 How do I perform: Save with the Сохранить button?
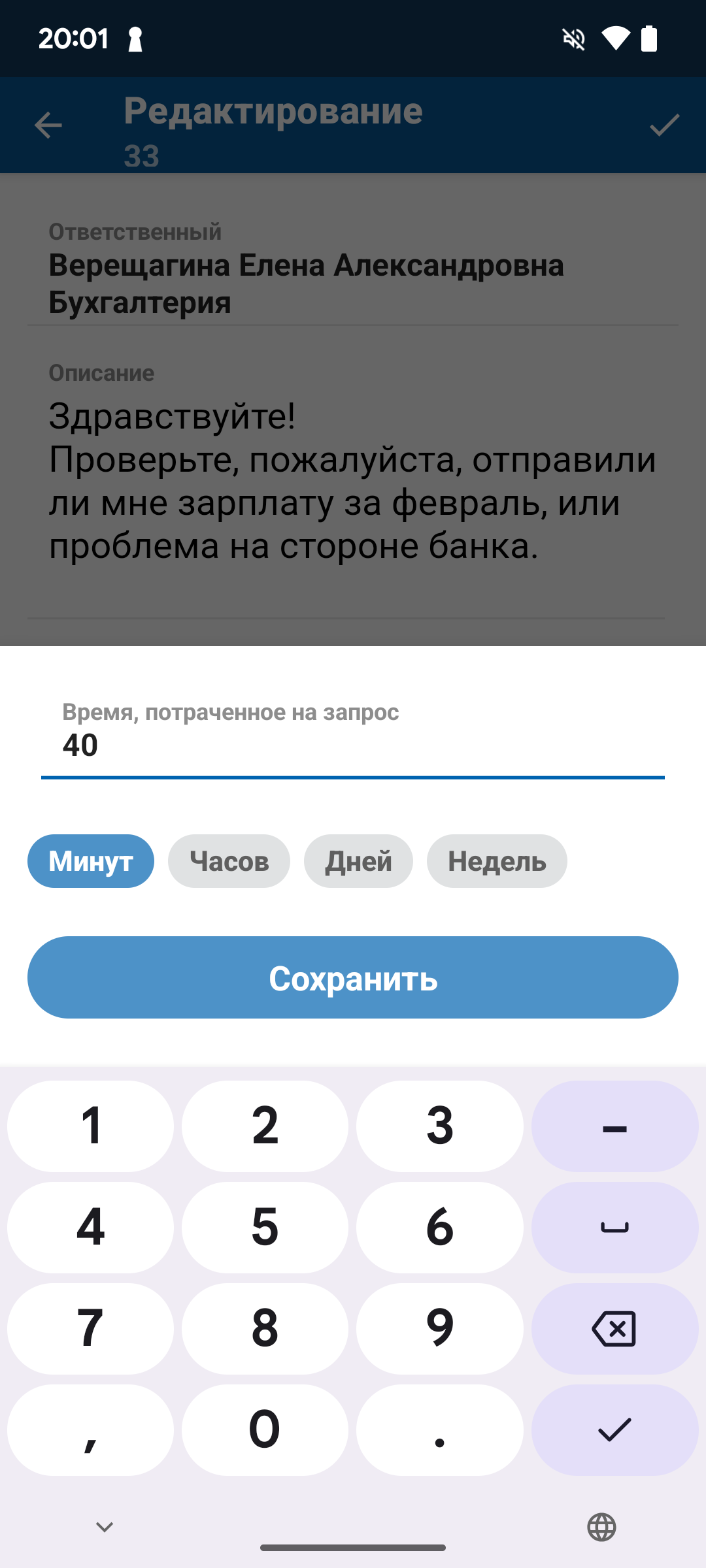click(x=353, y=977)
